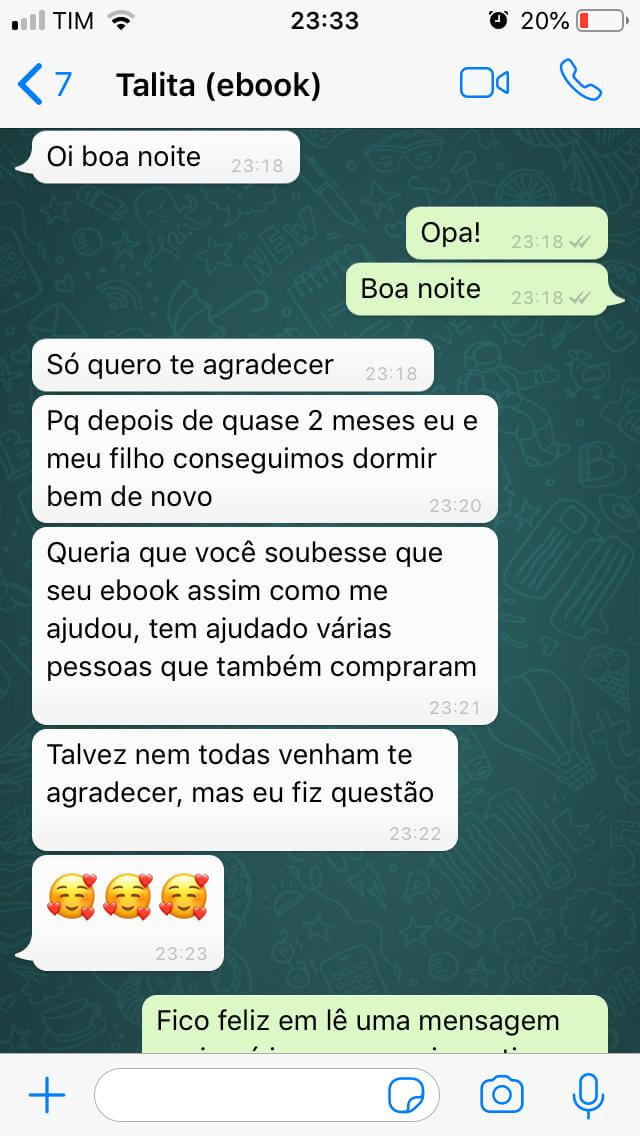Open the sticker picker in message field
This screenshot has width=640, height=1136.
[405, 1096]
